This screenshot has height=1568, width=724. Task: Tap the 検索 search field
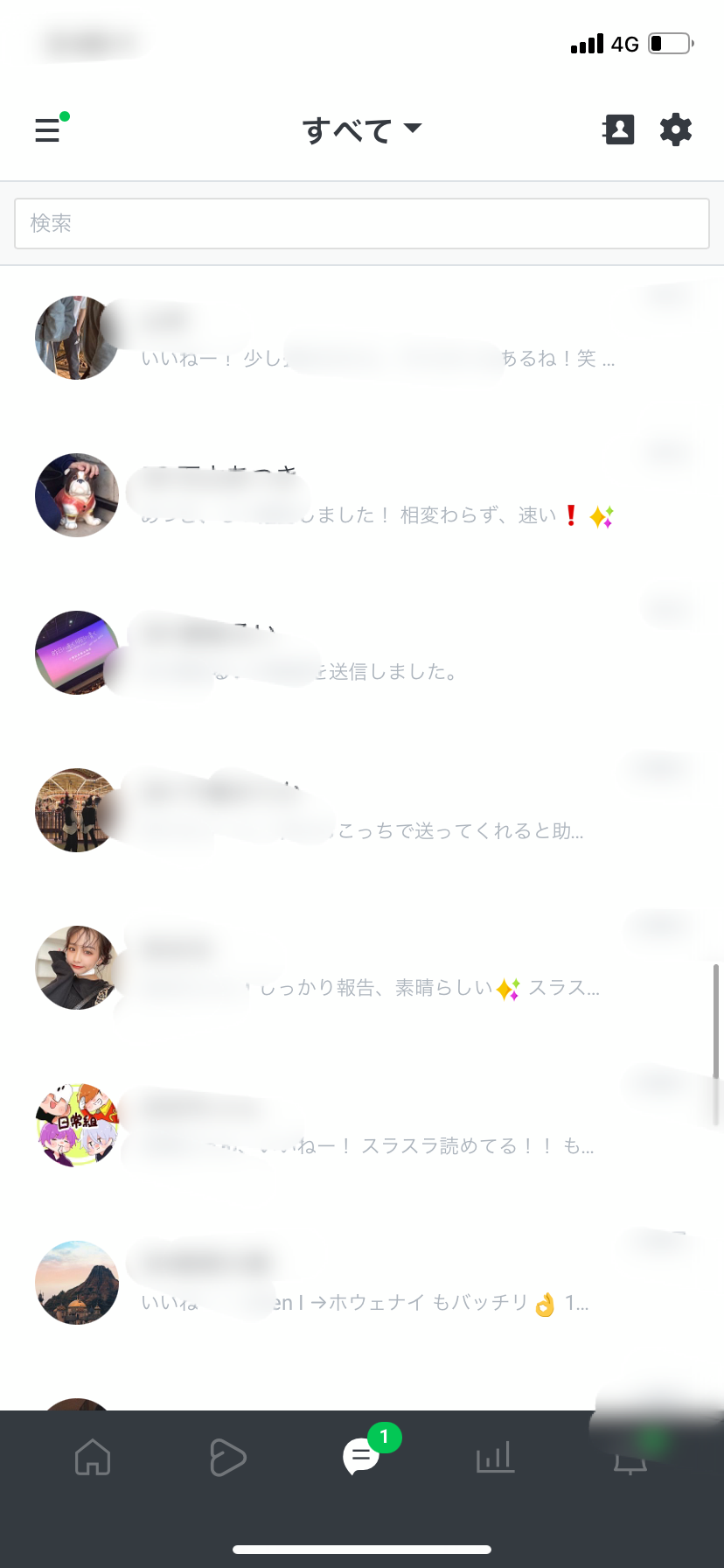[362, 223]
